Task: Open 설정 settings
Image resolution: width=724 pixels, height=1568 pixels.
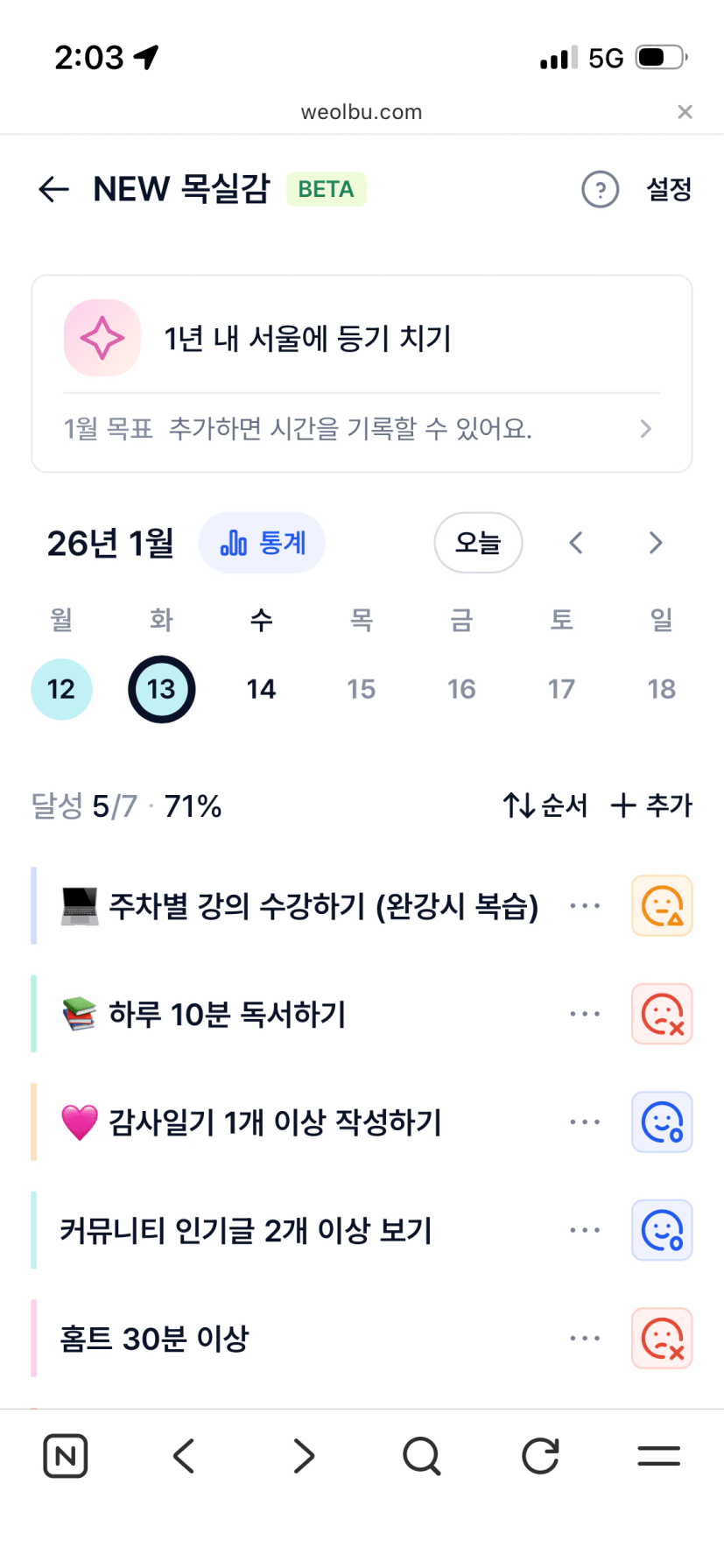Action: (669, 189)
